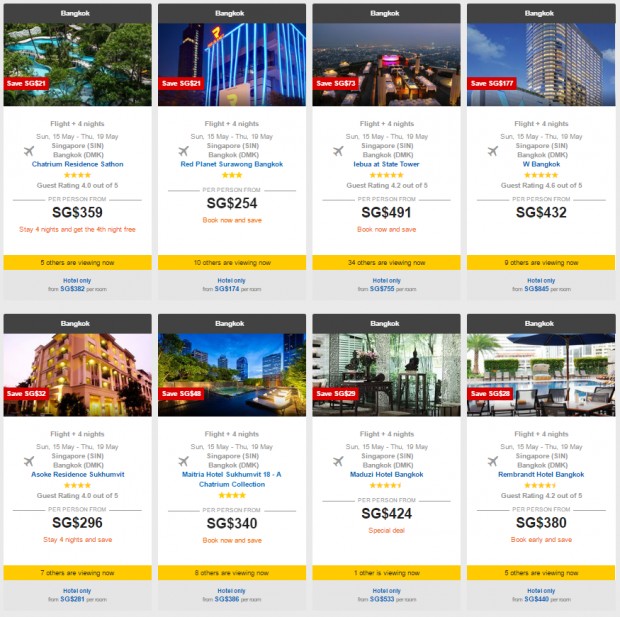Open Hotel only from SG$440 per room
Image resolution: width=620 pixels, height=617 pixels.
pyautogui.click(x=541, y=595)
